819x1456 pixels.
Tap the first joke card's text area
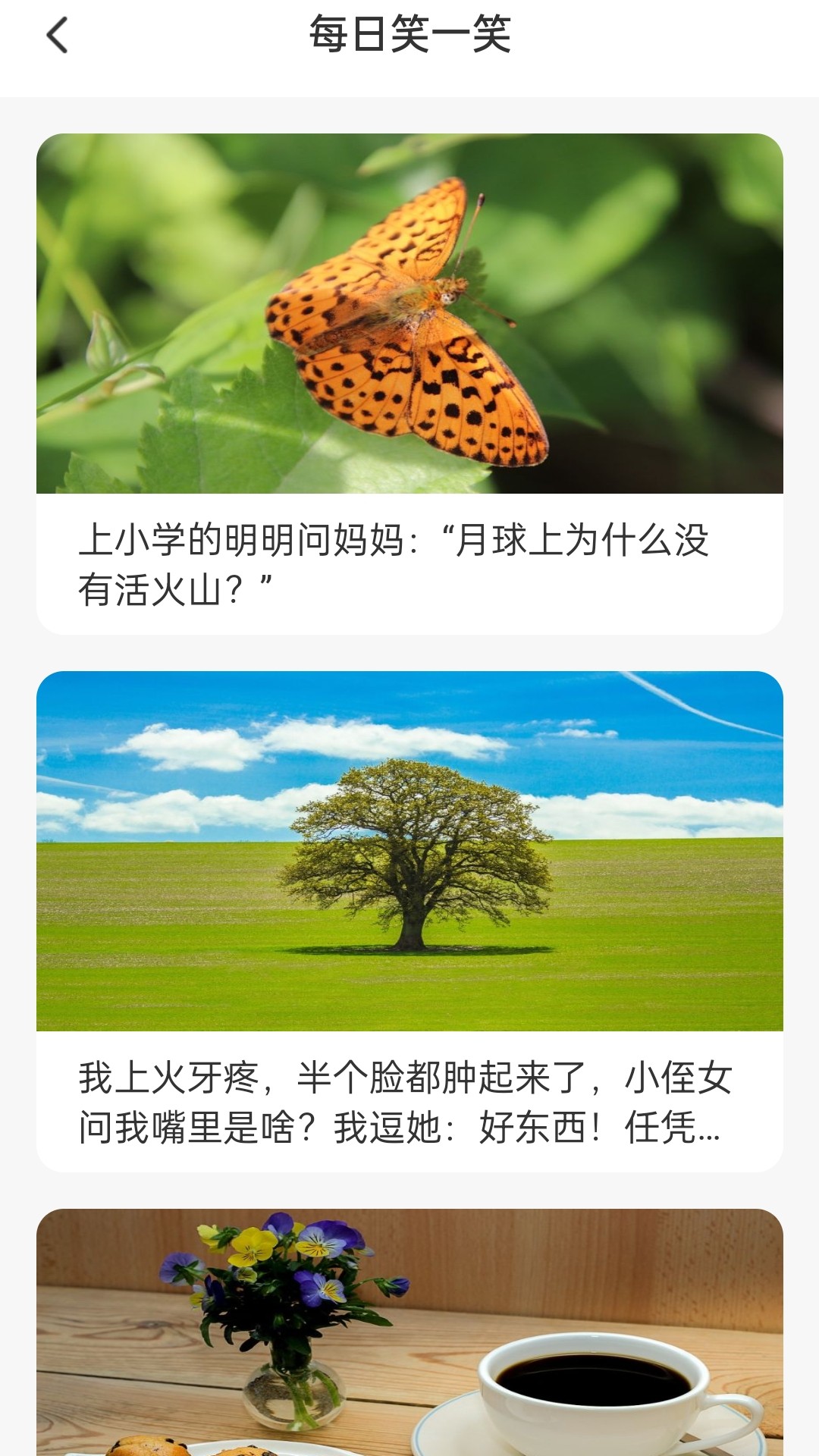pos(409,561)
